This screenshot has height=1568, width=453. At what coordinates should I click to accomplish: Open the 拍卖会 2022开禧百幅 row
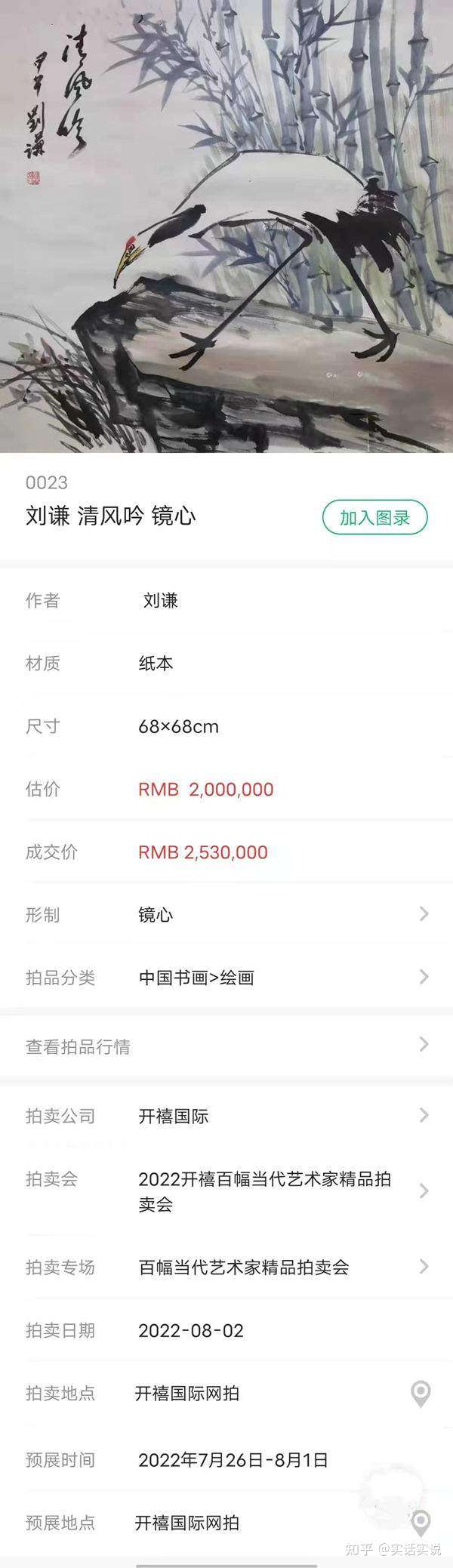(x=226, y=1191)
